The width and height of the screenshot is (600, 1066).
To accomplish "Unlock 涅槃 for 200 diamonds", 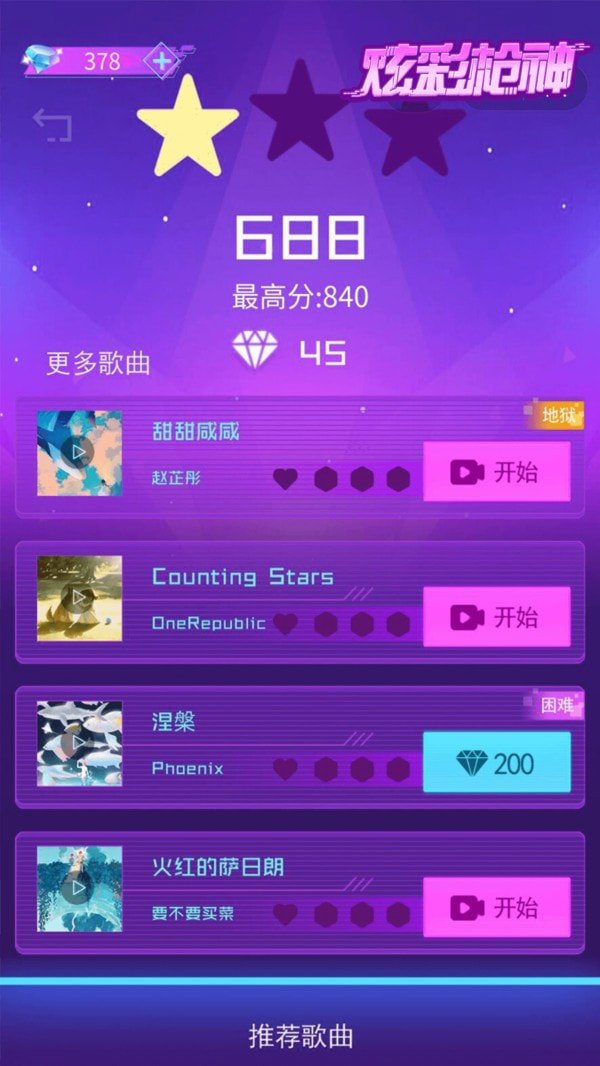I will click(x=496, y=763).
